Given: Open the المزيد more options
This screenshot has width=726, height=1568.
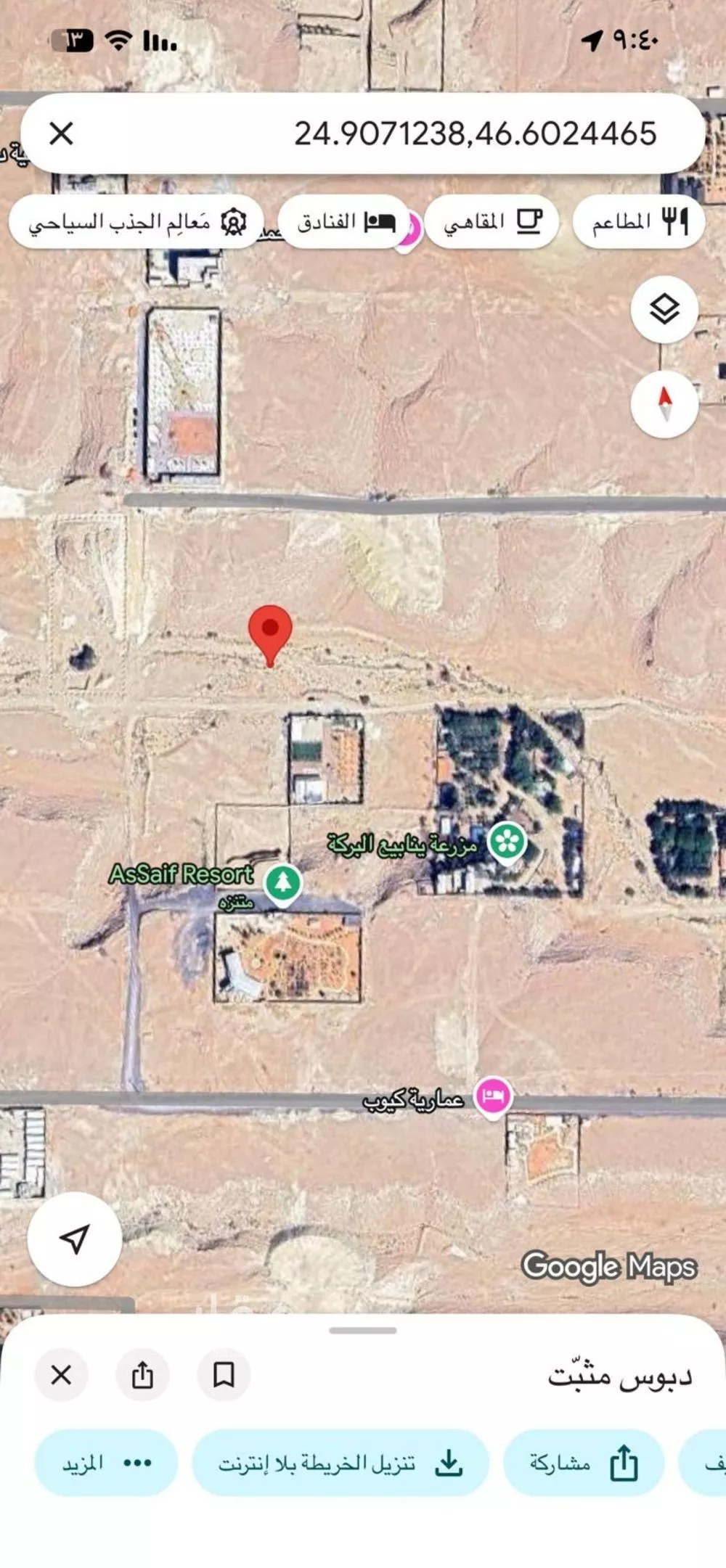Looking at the screenshot, I should click(x=106, y=1463).
